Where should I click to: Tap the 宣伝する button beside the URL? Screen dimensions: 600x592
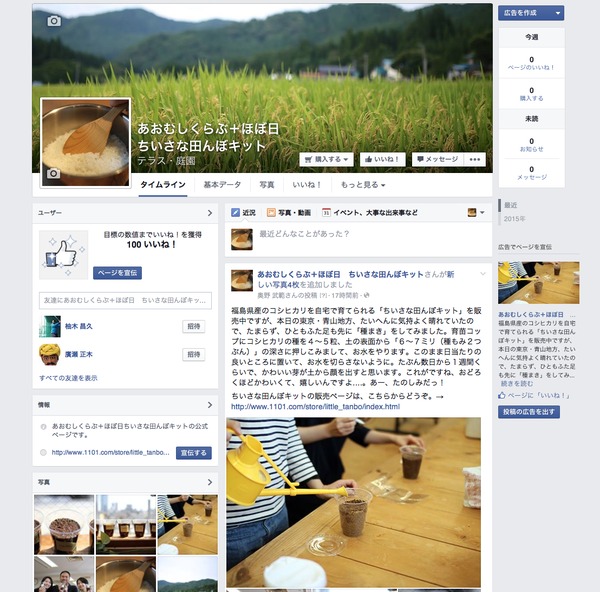pyautogui.click(x=194, y=452)
